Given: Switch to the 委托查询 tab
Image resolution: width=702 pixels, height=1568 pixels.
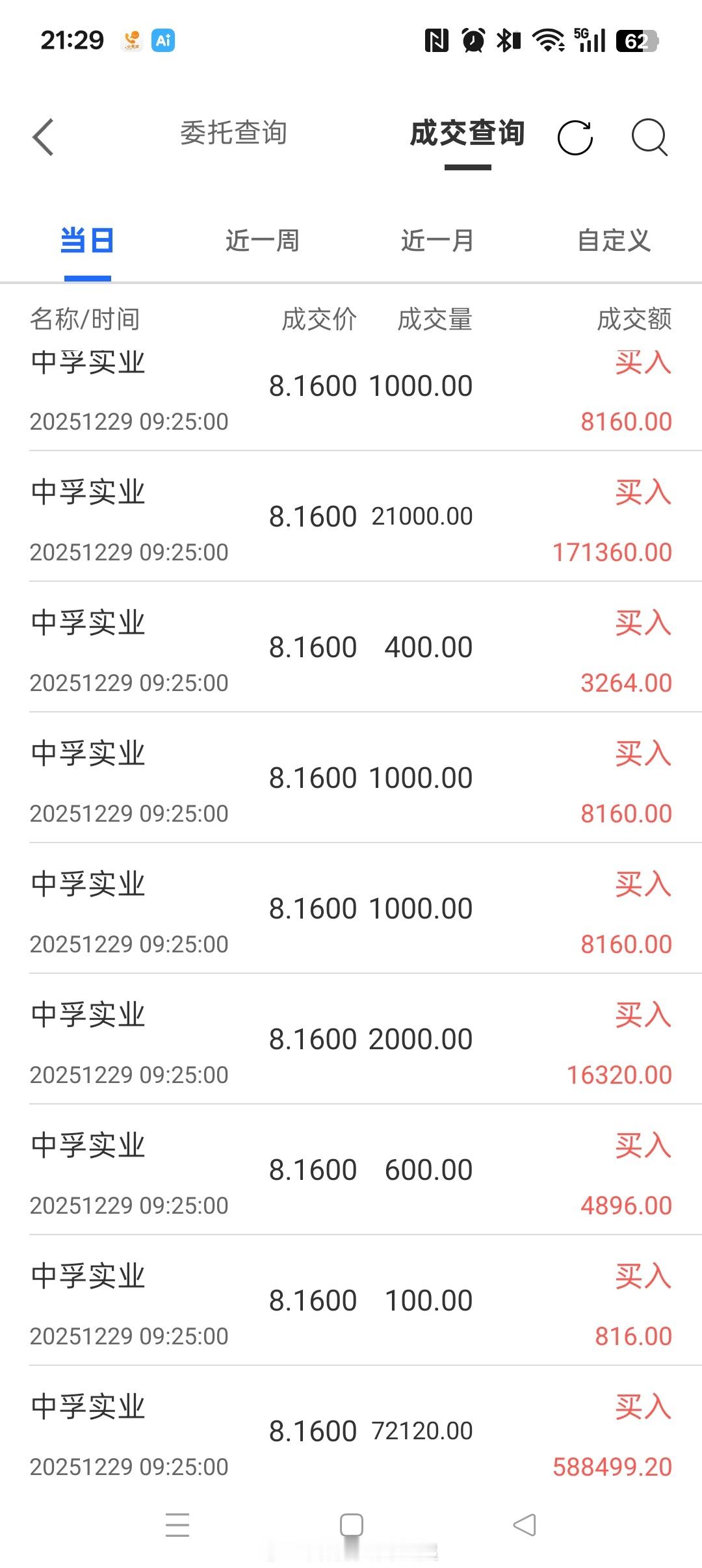Looking at the screenshot, I should click(233, 133).
